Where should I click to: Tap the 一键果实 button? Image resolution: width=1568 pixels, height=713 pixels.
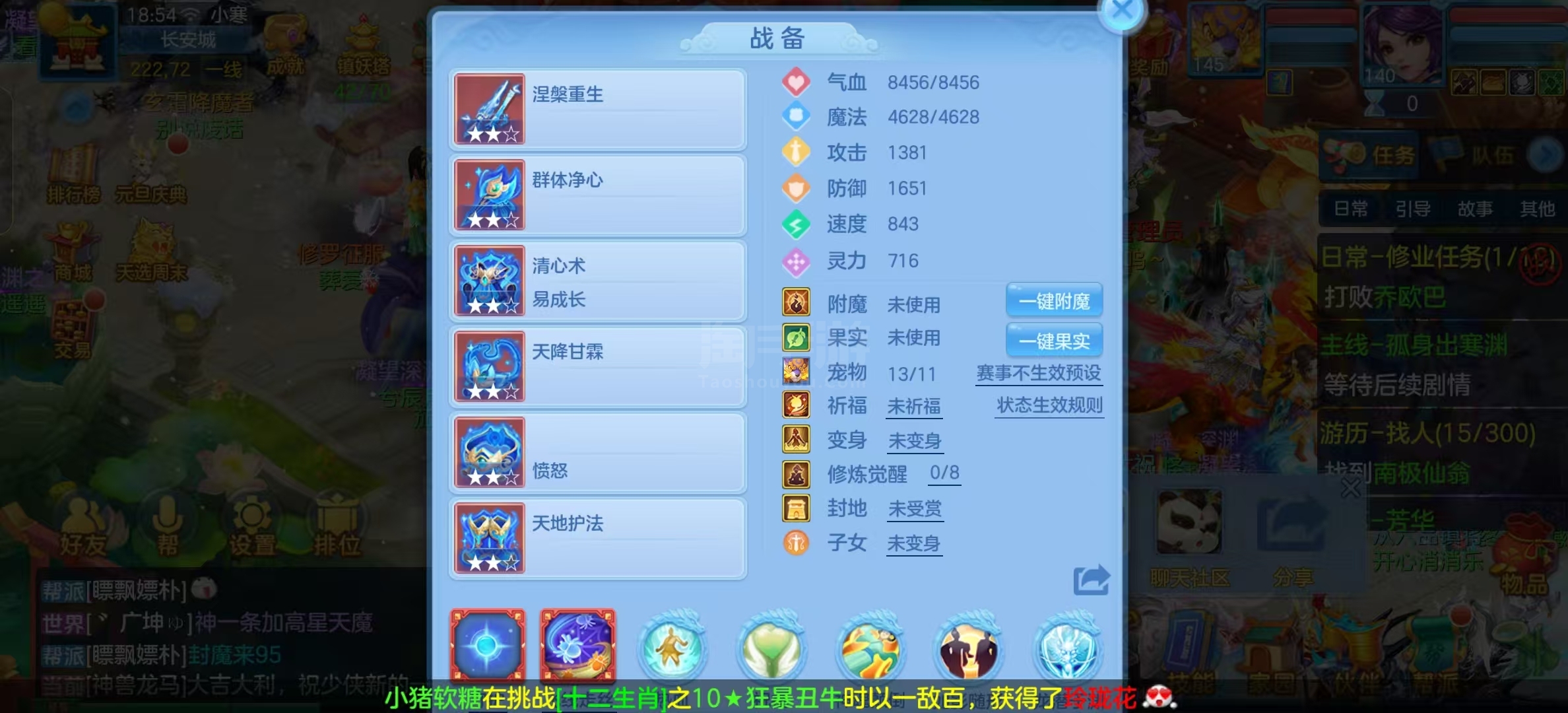click(x=1054, y=341)
